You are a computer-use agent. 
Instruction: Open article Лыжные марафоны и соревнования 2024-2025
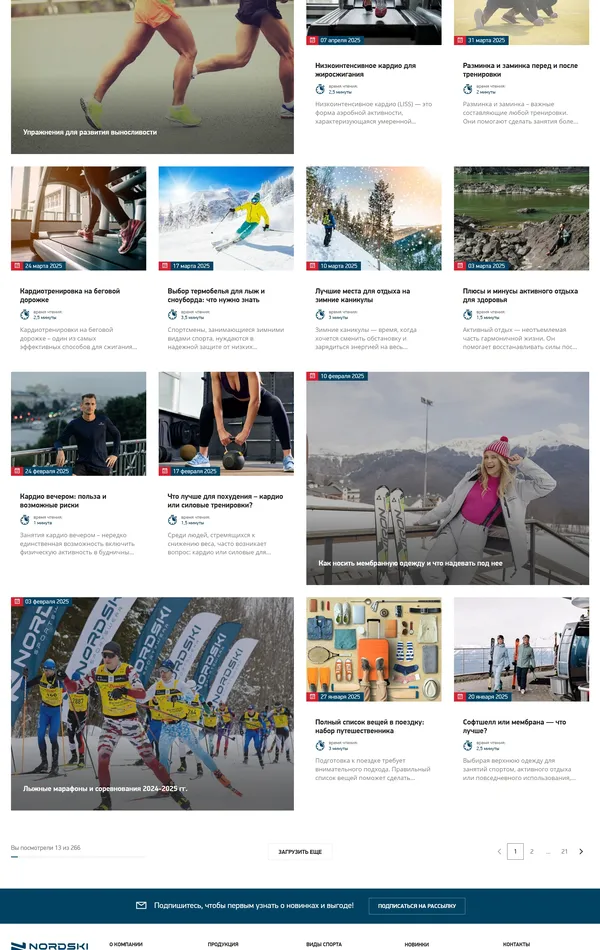pos(105,788)
